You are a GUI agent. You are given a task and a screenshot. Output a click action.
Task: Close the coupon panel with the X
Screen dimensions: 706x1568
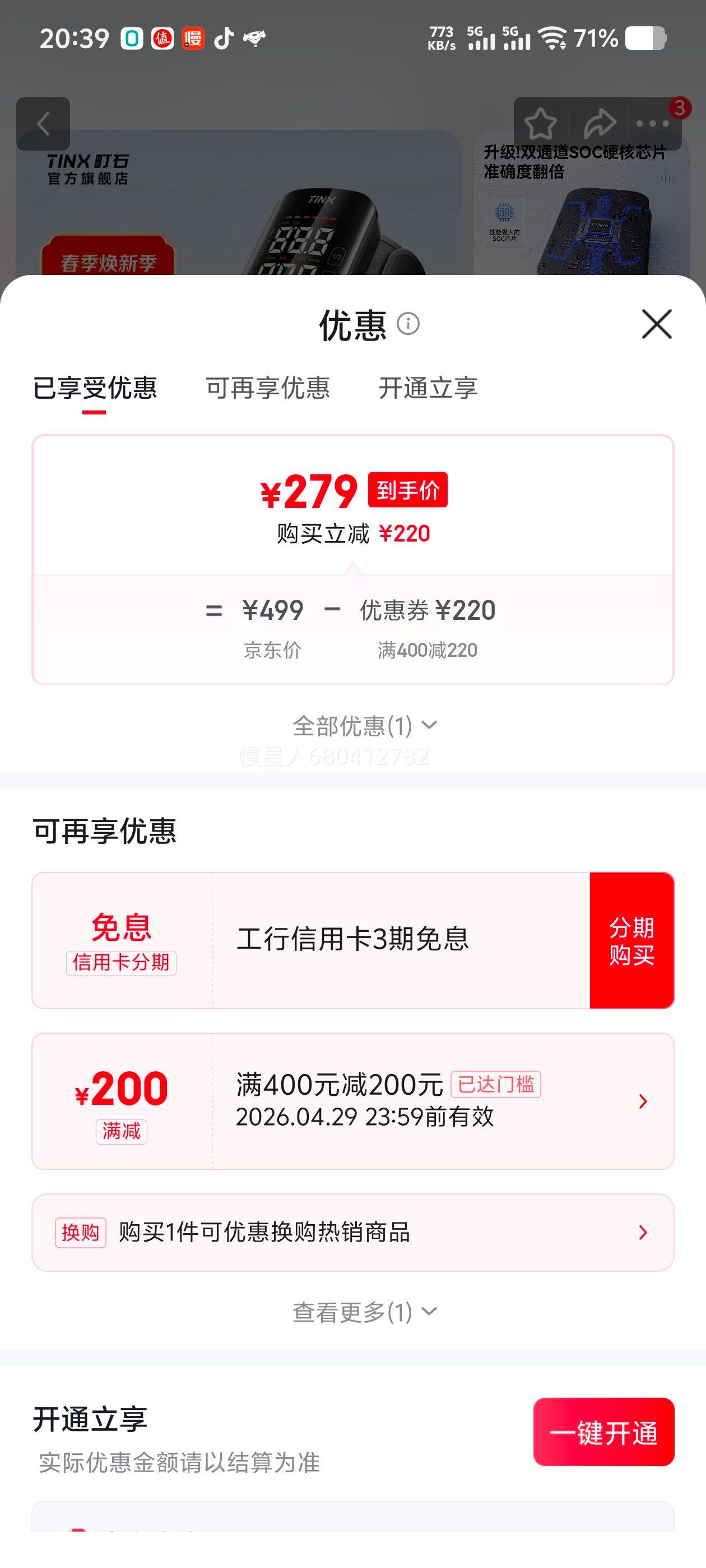point(656,324)
